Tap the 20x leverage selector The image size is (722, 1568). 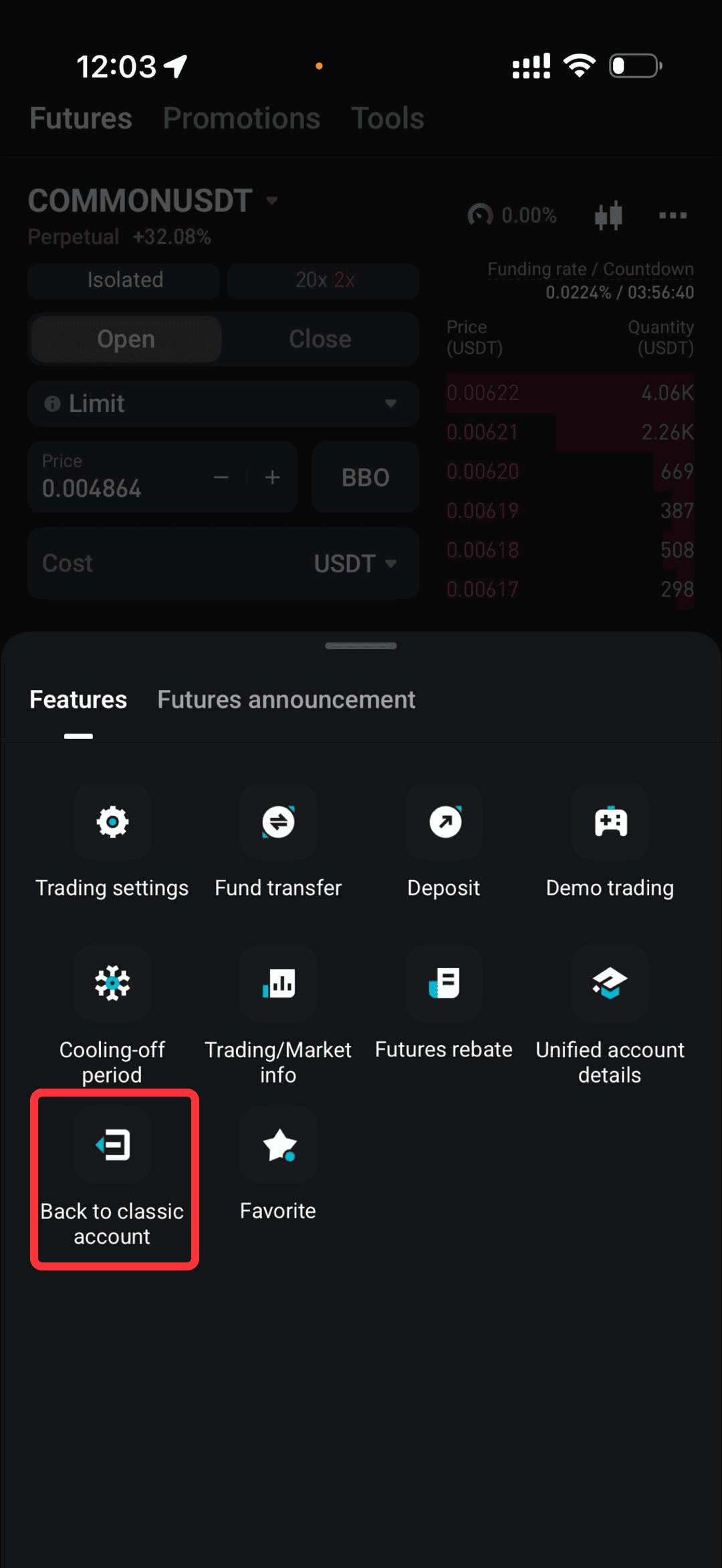[x=323, y=280]
